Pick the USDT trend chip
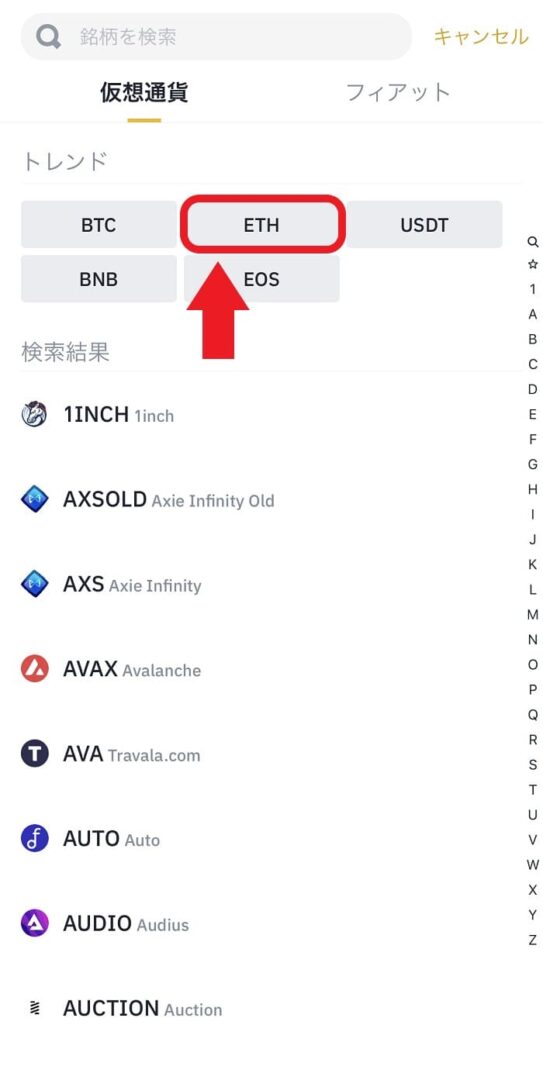The width and height of the screenshot is (543, 1080). (424, 225)
